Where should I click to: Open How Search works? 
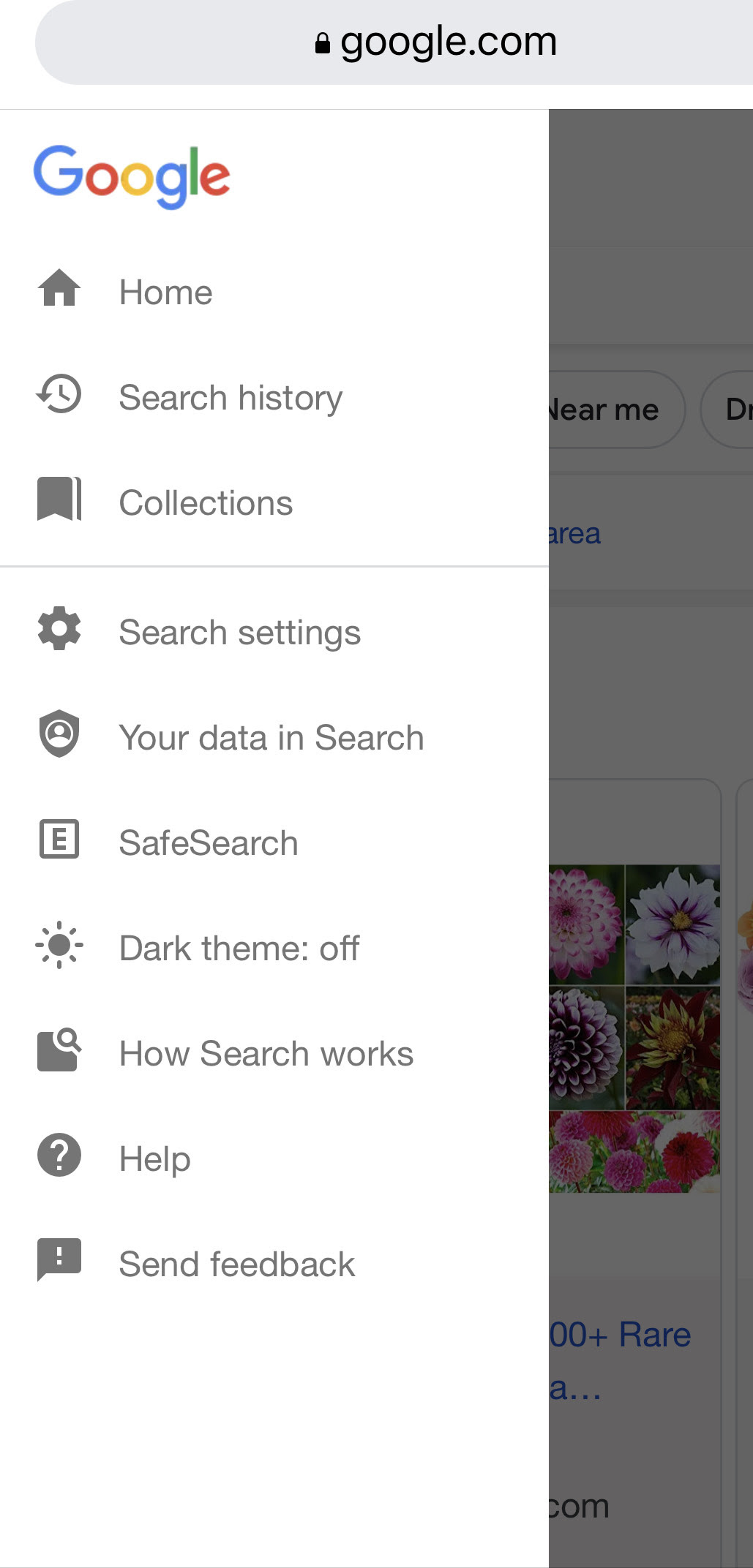tap(274, 1053)
